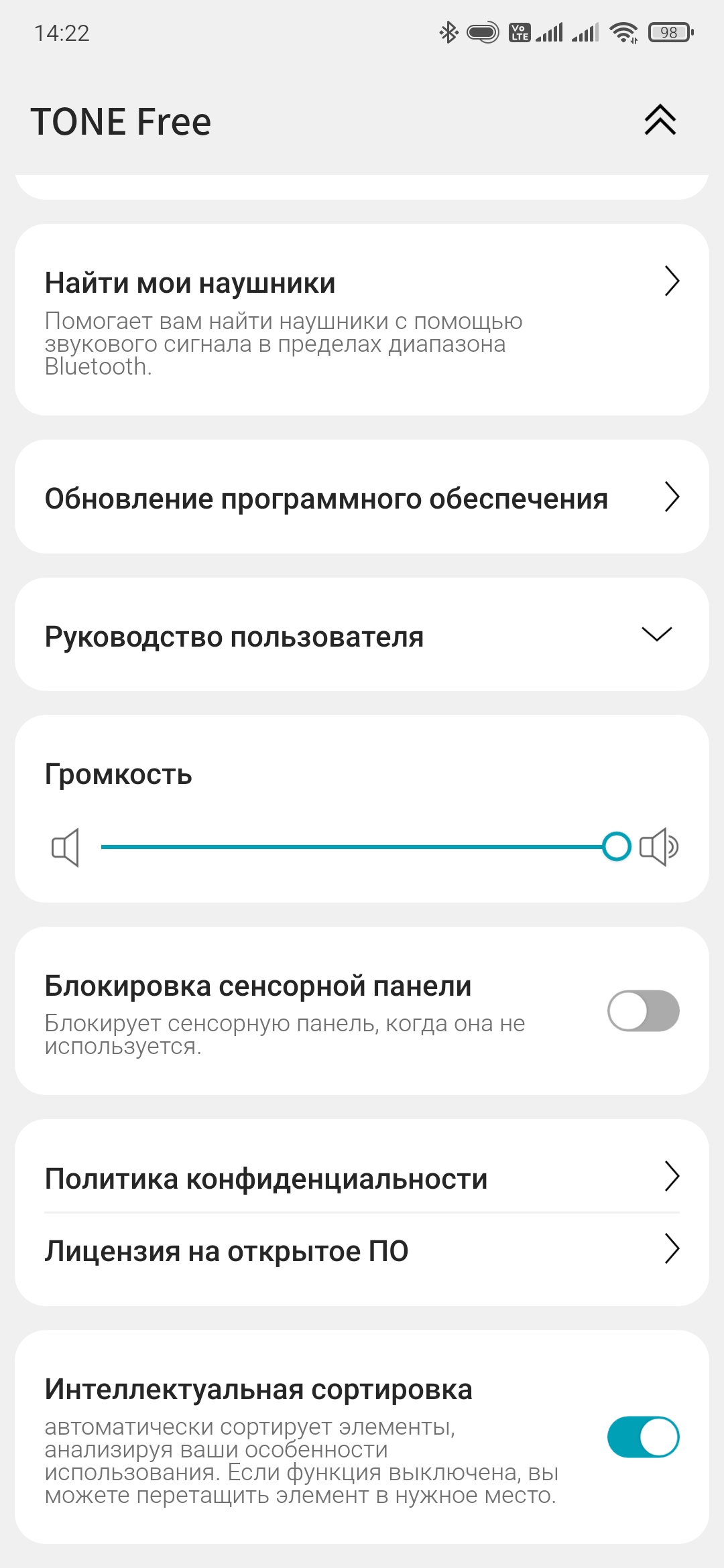Enable Блокировка сенсорной панели toggle

pos(643,1010)
